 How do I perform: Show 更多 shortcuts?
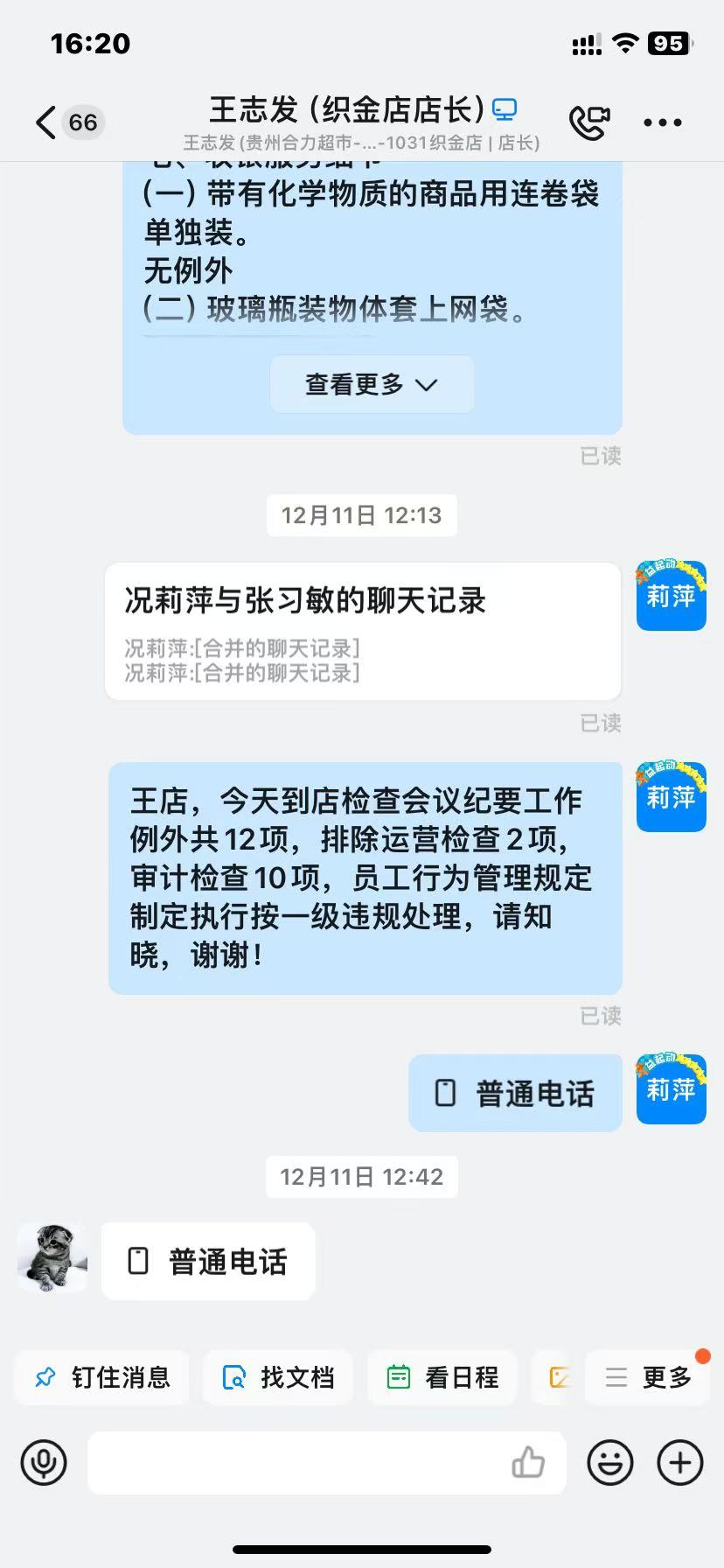point(648,1377)
